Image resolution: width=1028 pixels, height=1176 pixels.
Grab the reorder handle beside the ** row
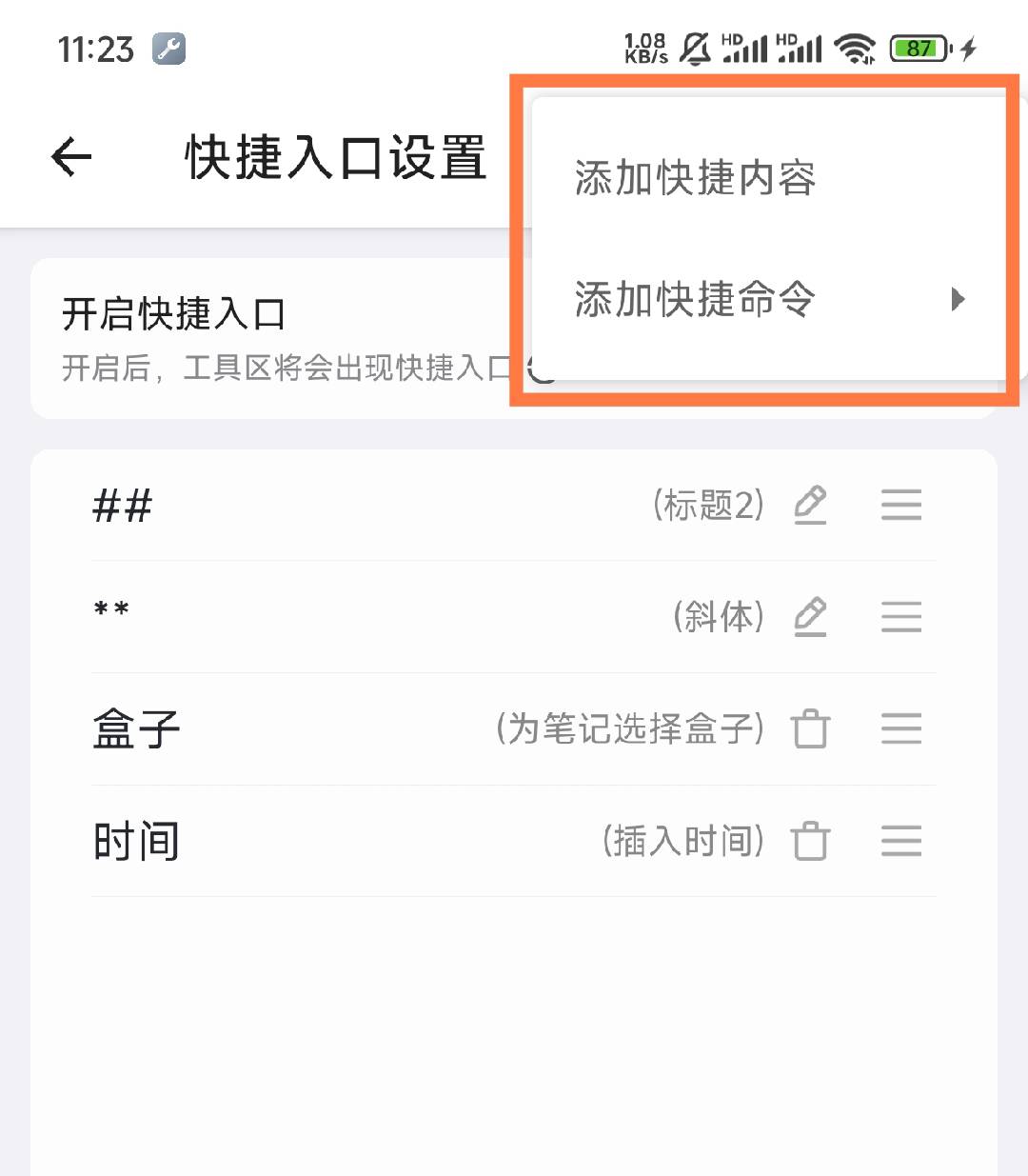[x=900, y=617]
